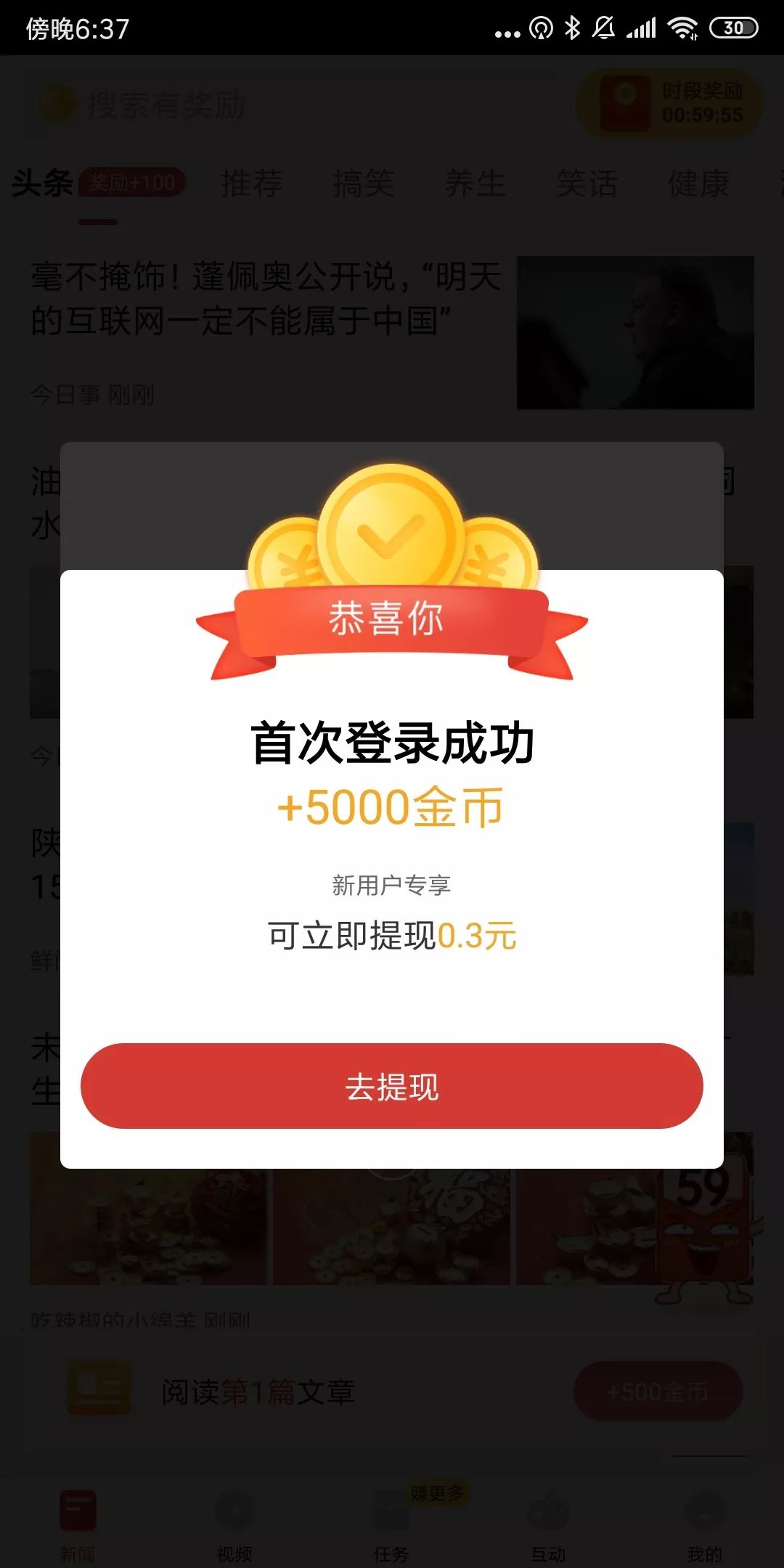Tap the 去提现 button

[392, 1086]
